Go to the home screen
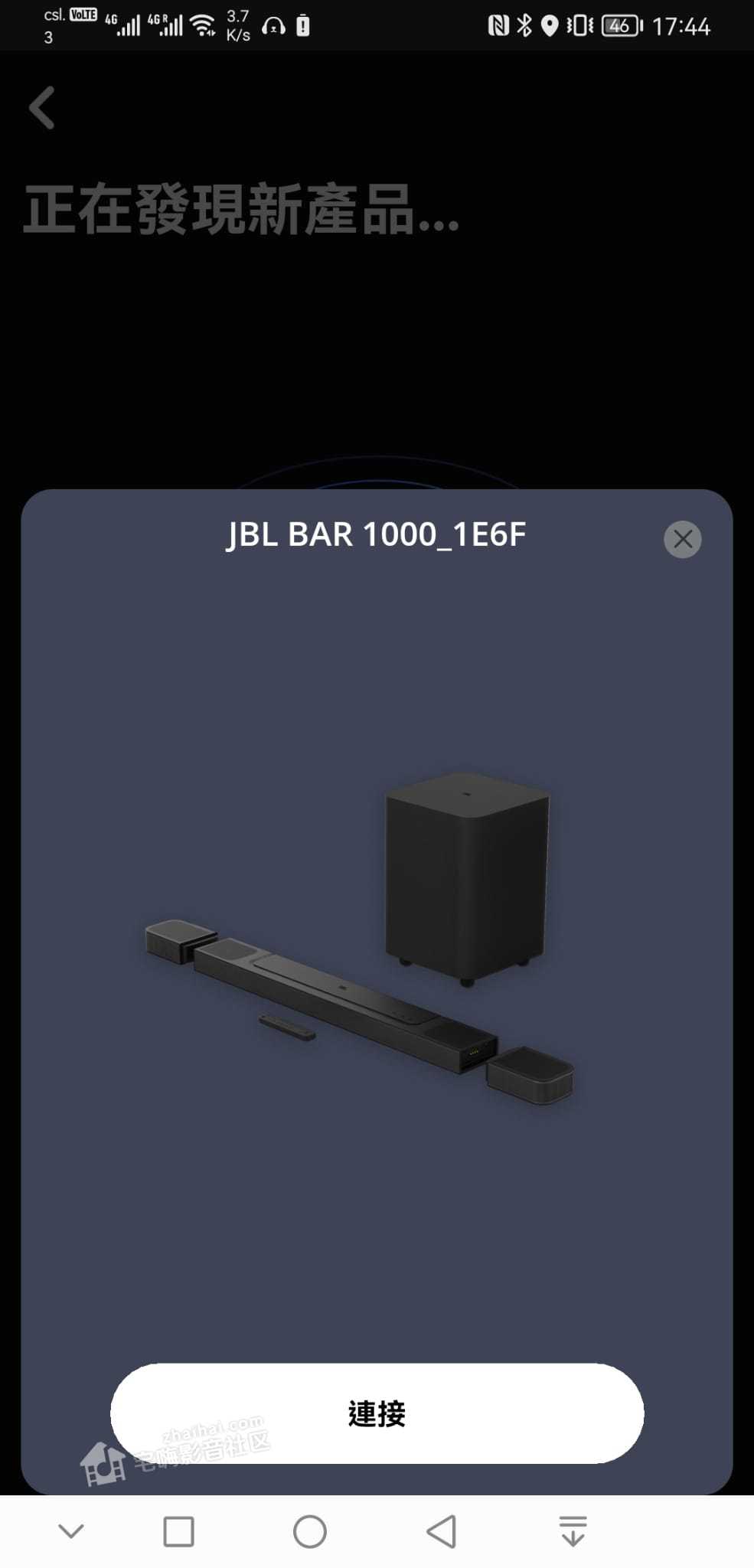The width and height of the screenshot is (754, 1568). click(x=309, y=1531)
